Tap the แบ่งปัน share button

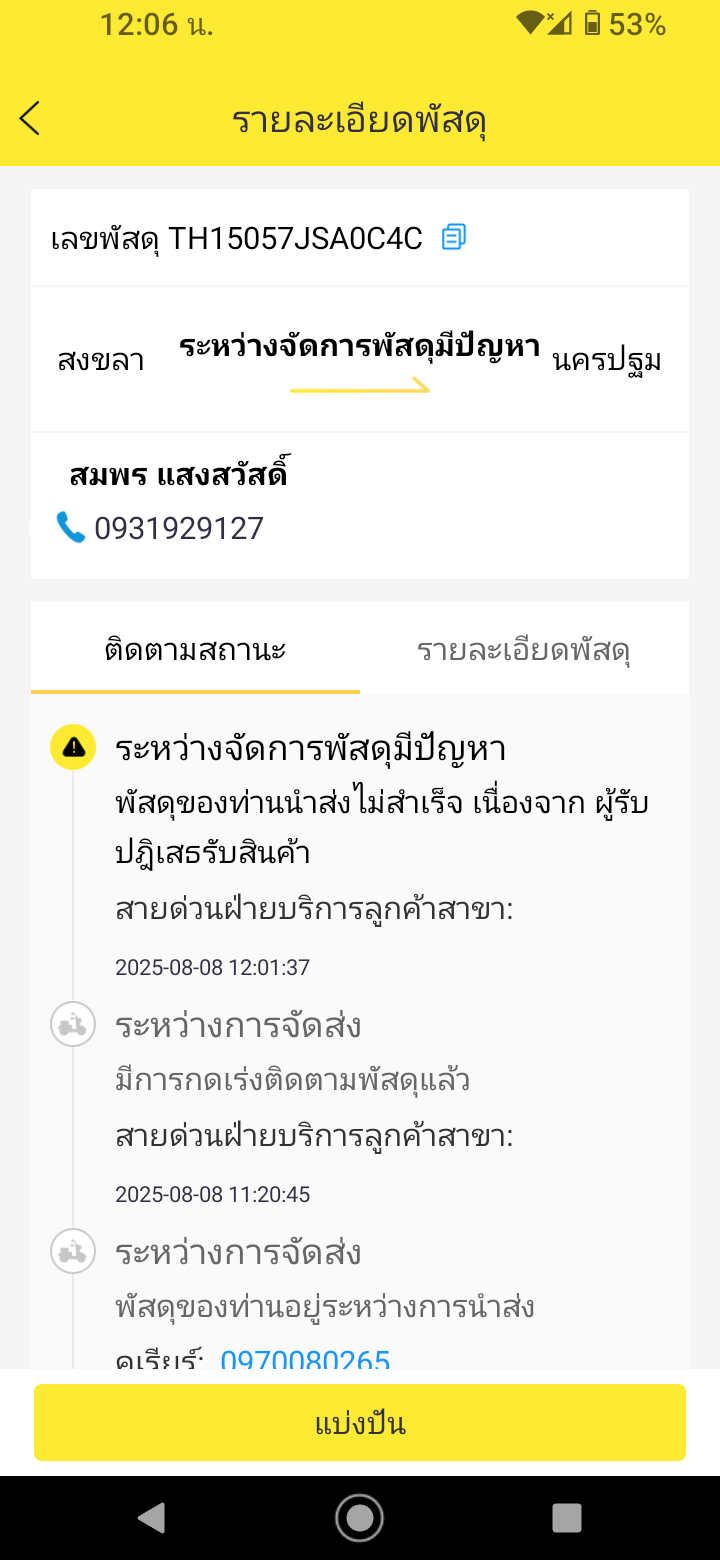[x=360, y=1423]
